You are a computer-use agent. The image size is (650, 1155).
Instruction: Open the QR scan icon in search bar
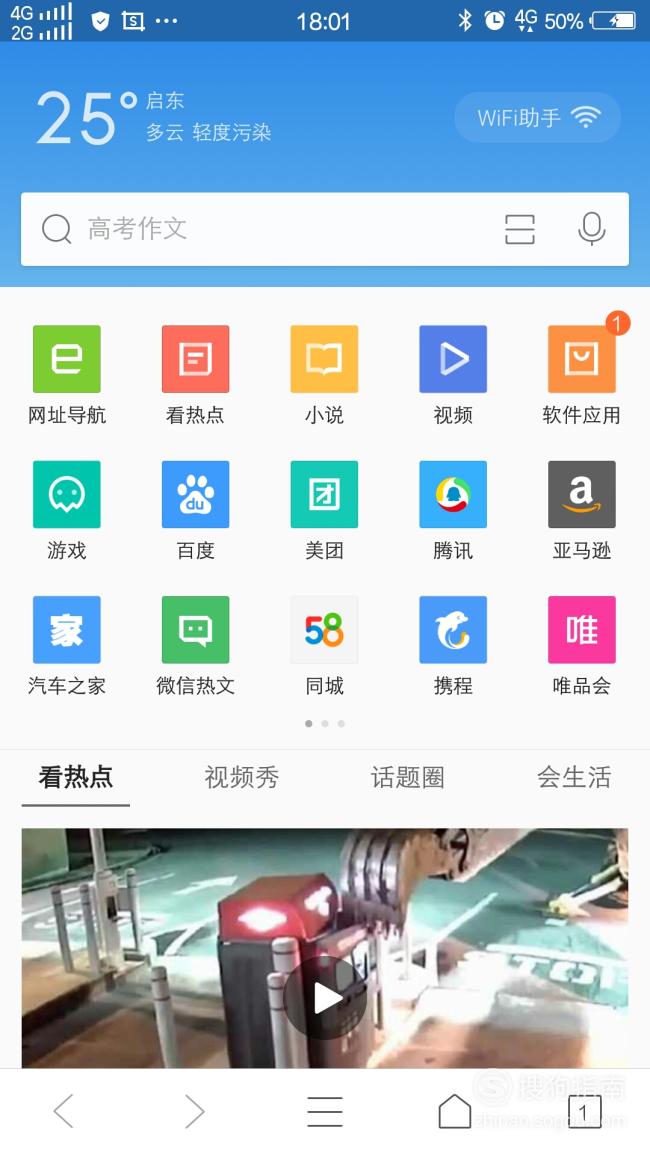click(520, 229)
